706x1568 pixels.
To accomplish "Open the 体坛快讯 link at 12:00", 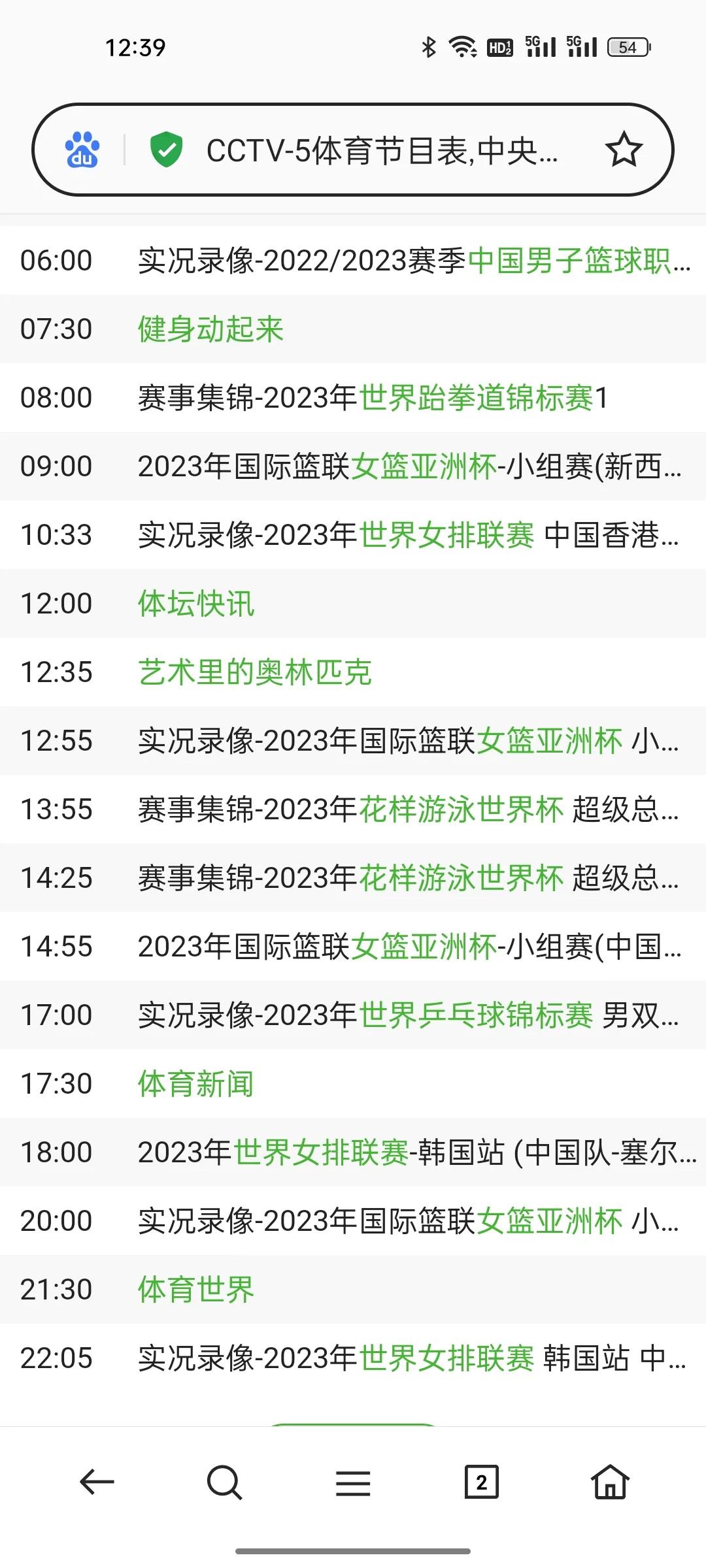I will click(x=196, y=603).
